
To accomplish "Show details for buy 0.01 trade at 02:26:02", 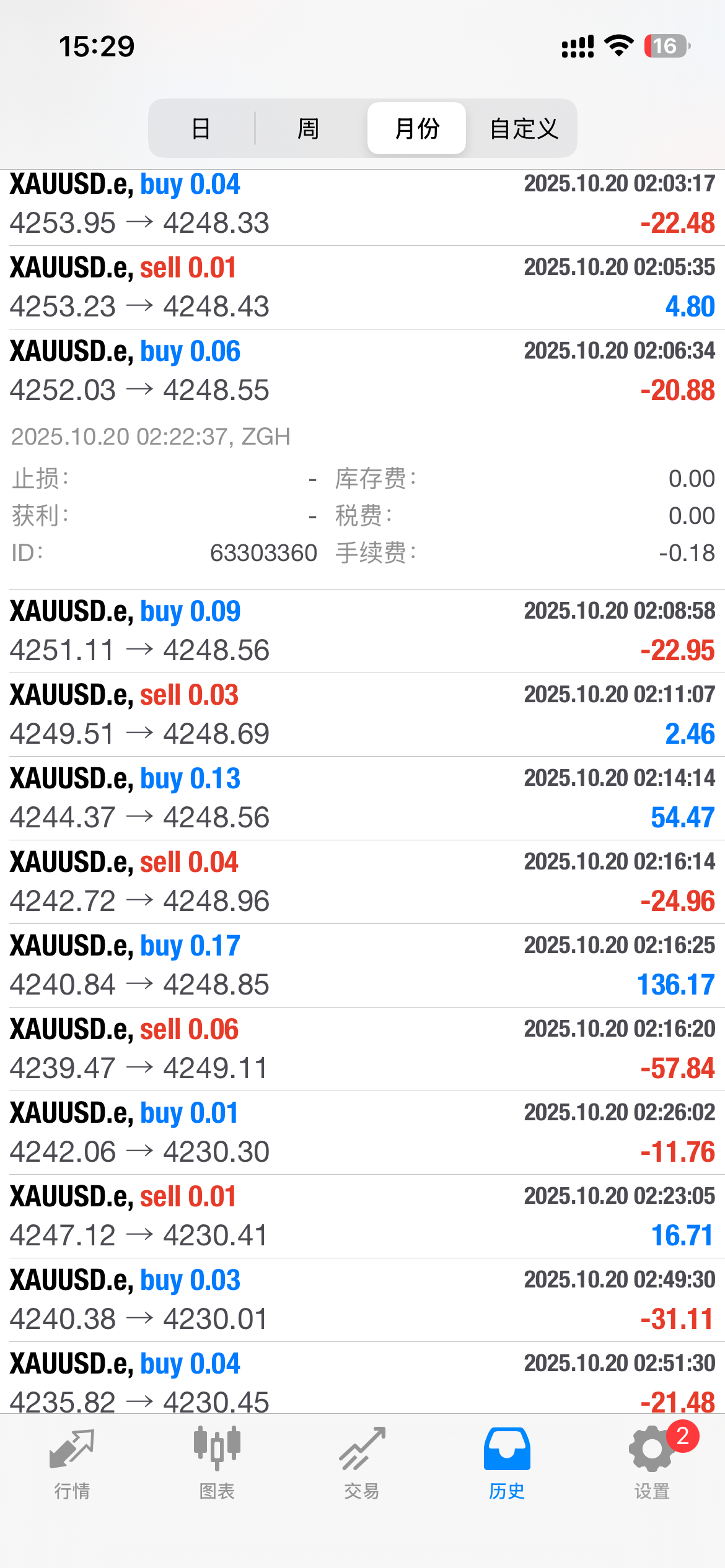I will tap(362, 1133).
